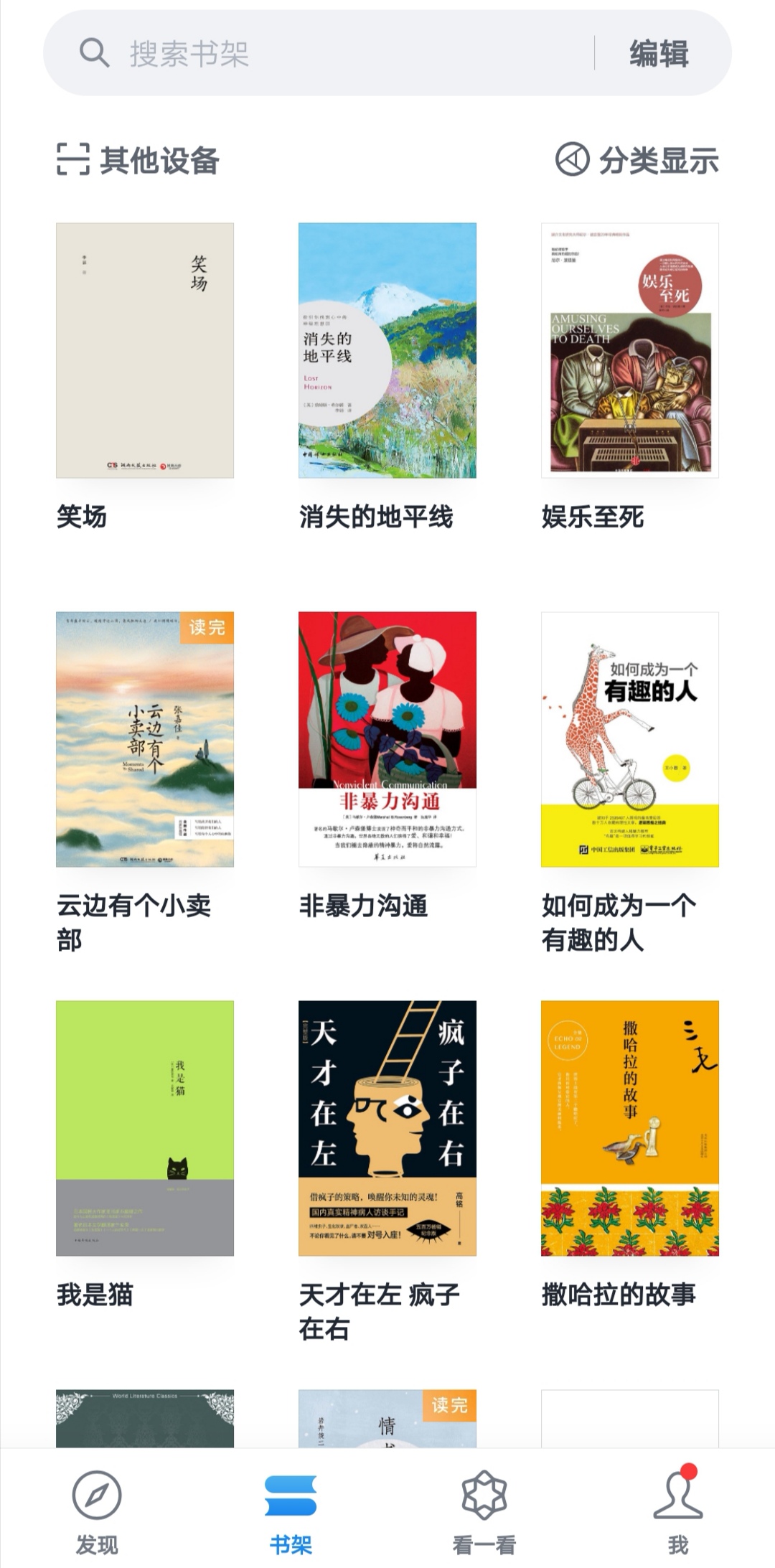
Task: Open the book 笑场
Action: (x=145, y=350)
